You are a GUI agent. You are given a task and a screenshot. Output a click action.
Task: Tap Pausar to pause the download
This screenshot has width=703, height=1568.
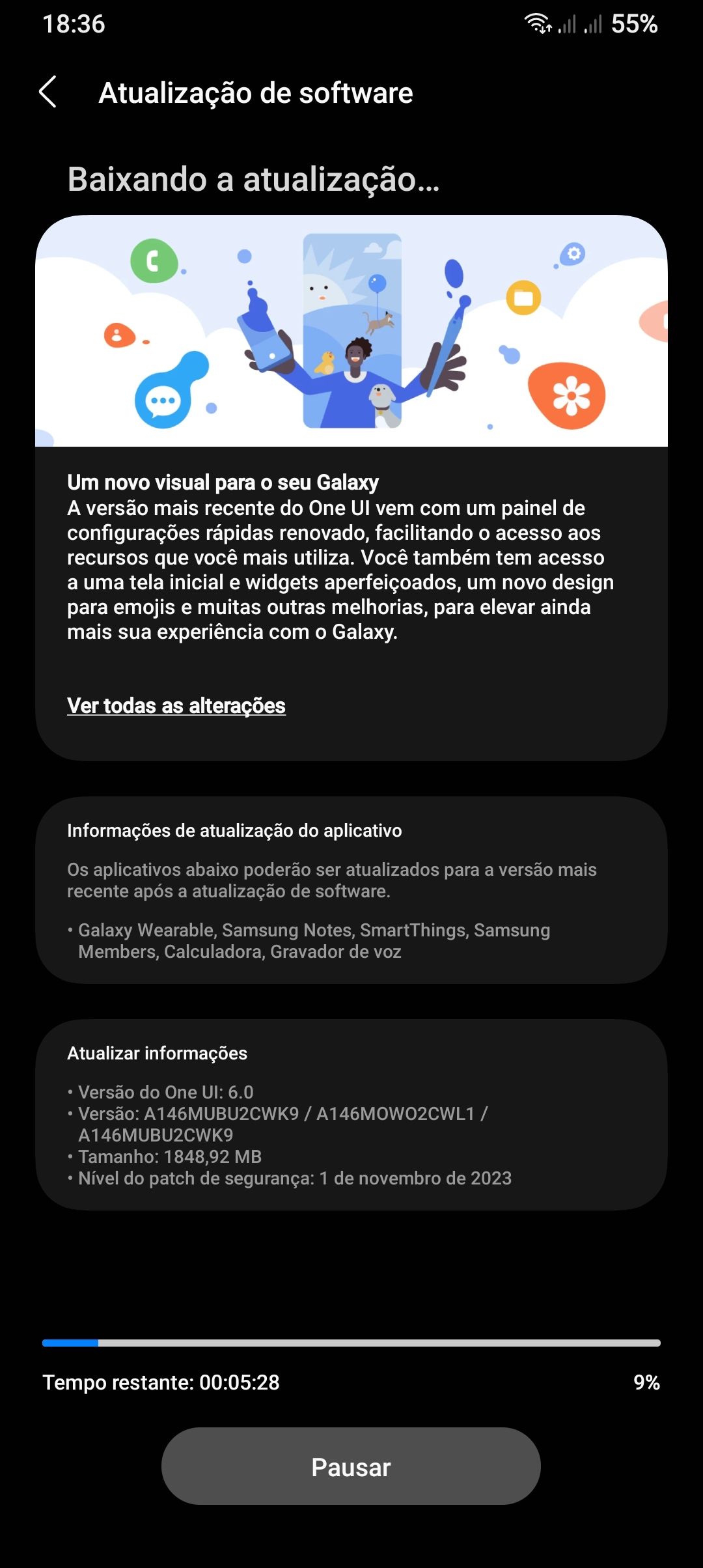[x=351, y=1466]
